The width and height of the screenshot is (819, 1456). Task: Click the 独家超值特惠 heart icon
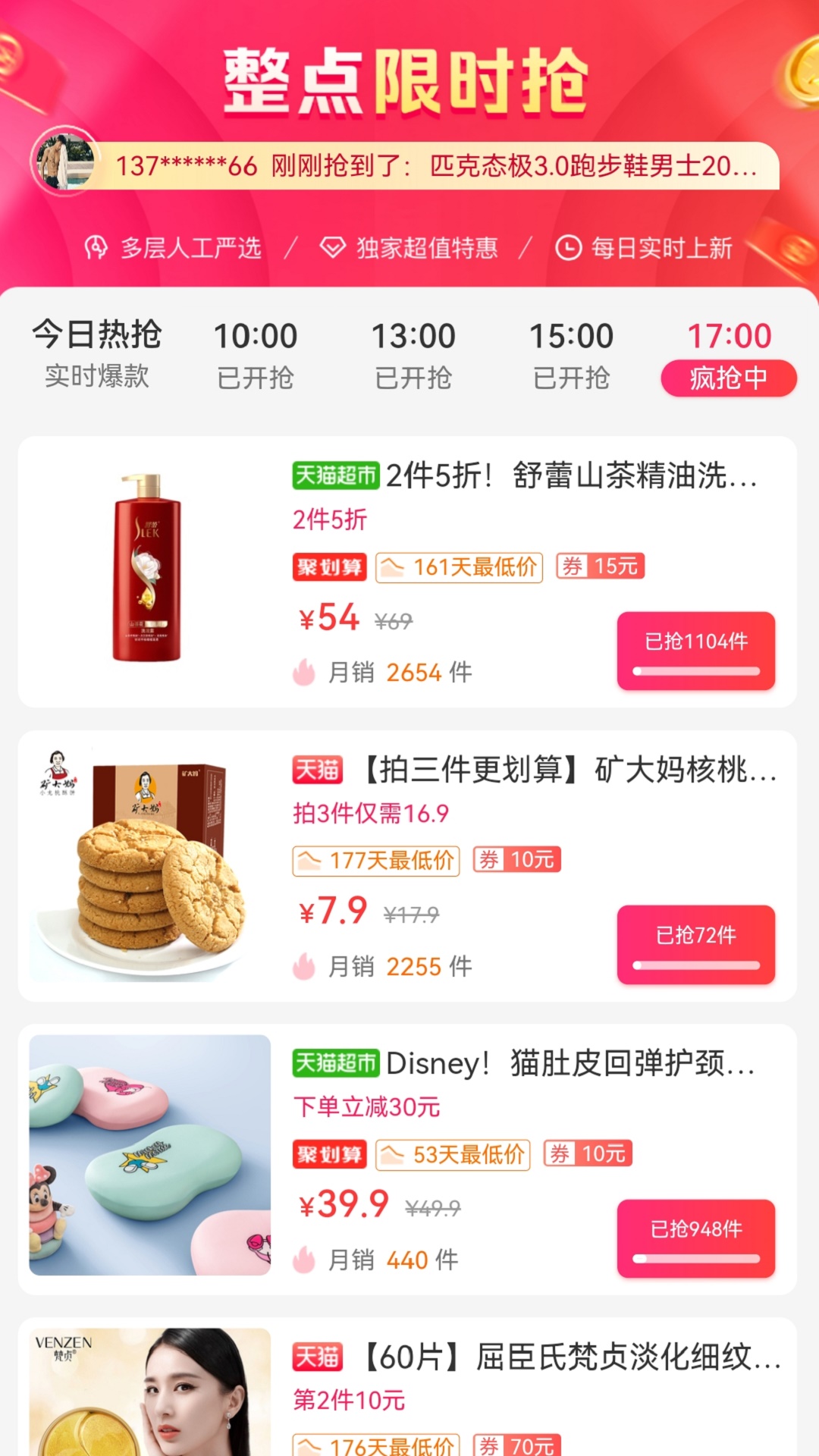tap(331, 247)
